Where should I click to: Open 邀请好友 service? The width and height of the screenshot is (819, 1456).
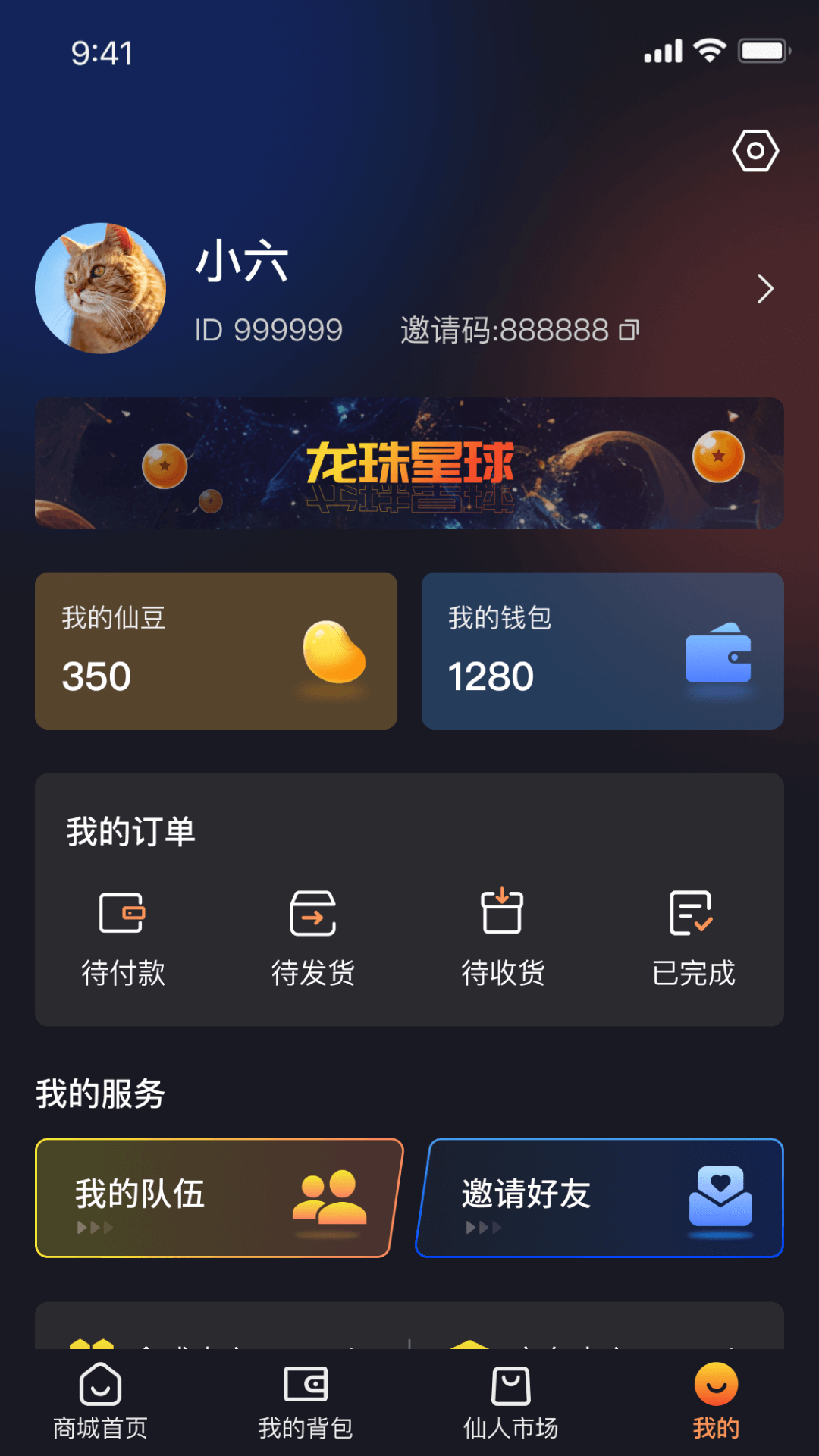(x=601, y=1198)
